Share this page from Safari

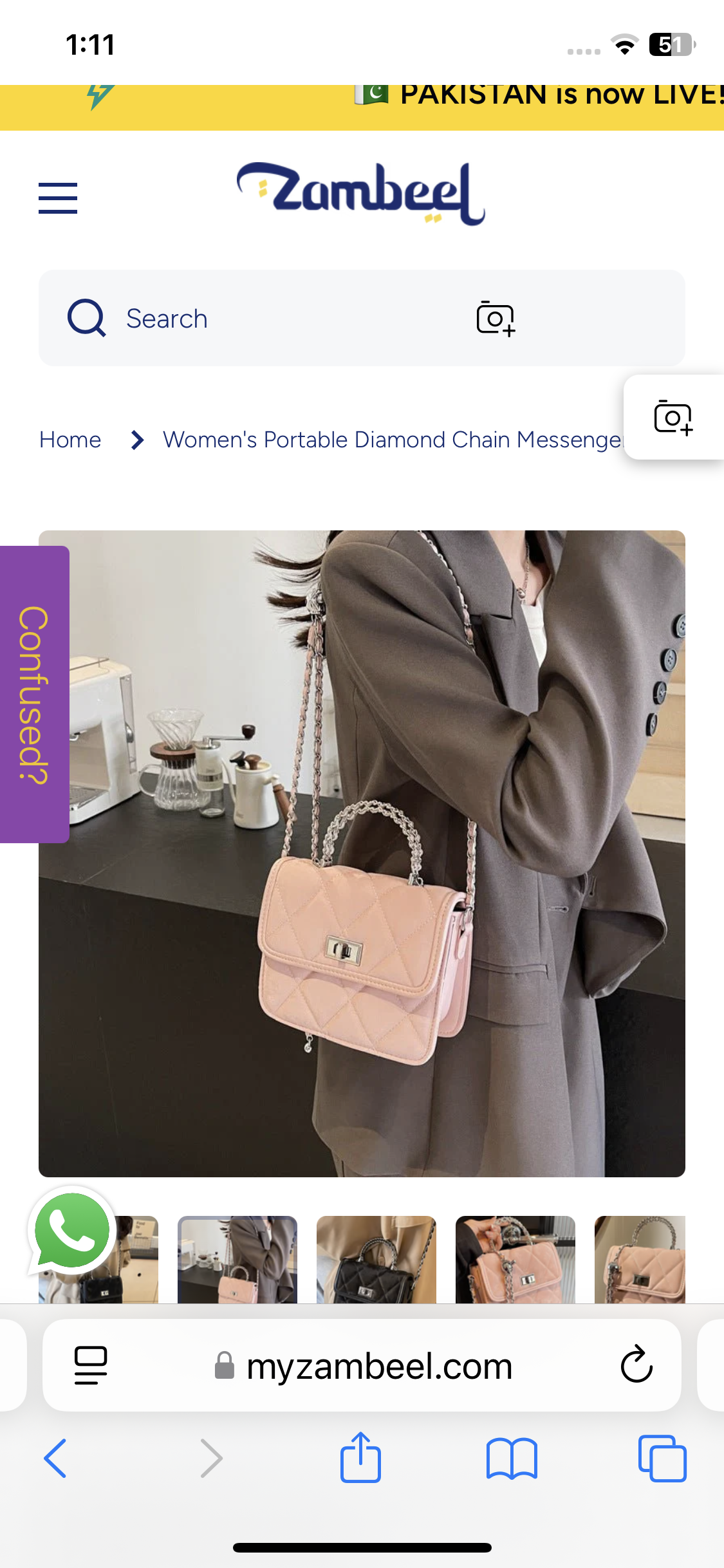point(360,1459)
